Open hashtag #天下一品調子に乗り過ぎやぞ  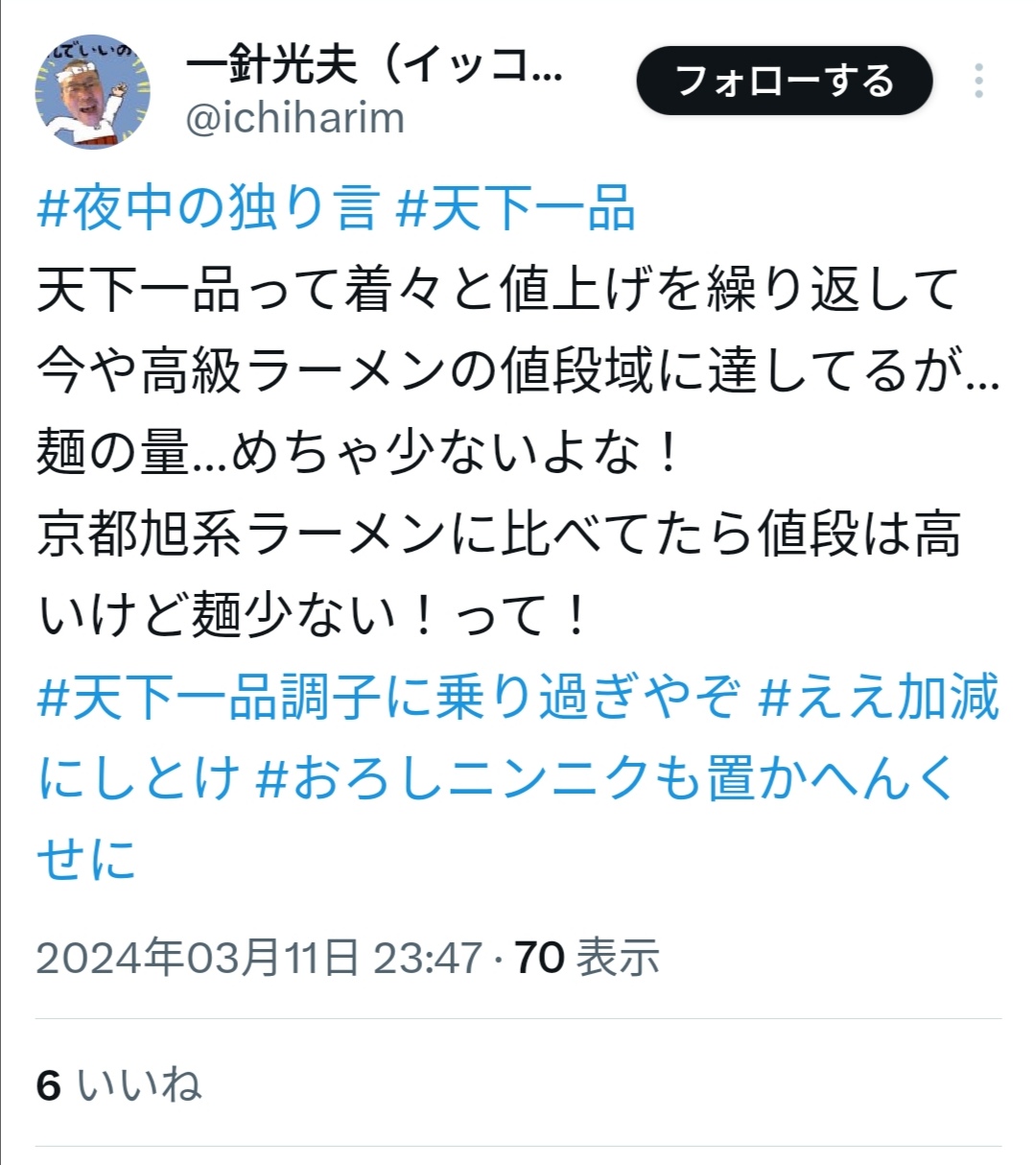pyautogui.click(x=388, y=698)
